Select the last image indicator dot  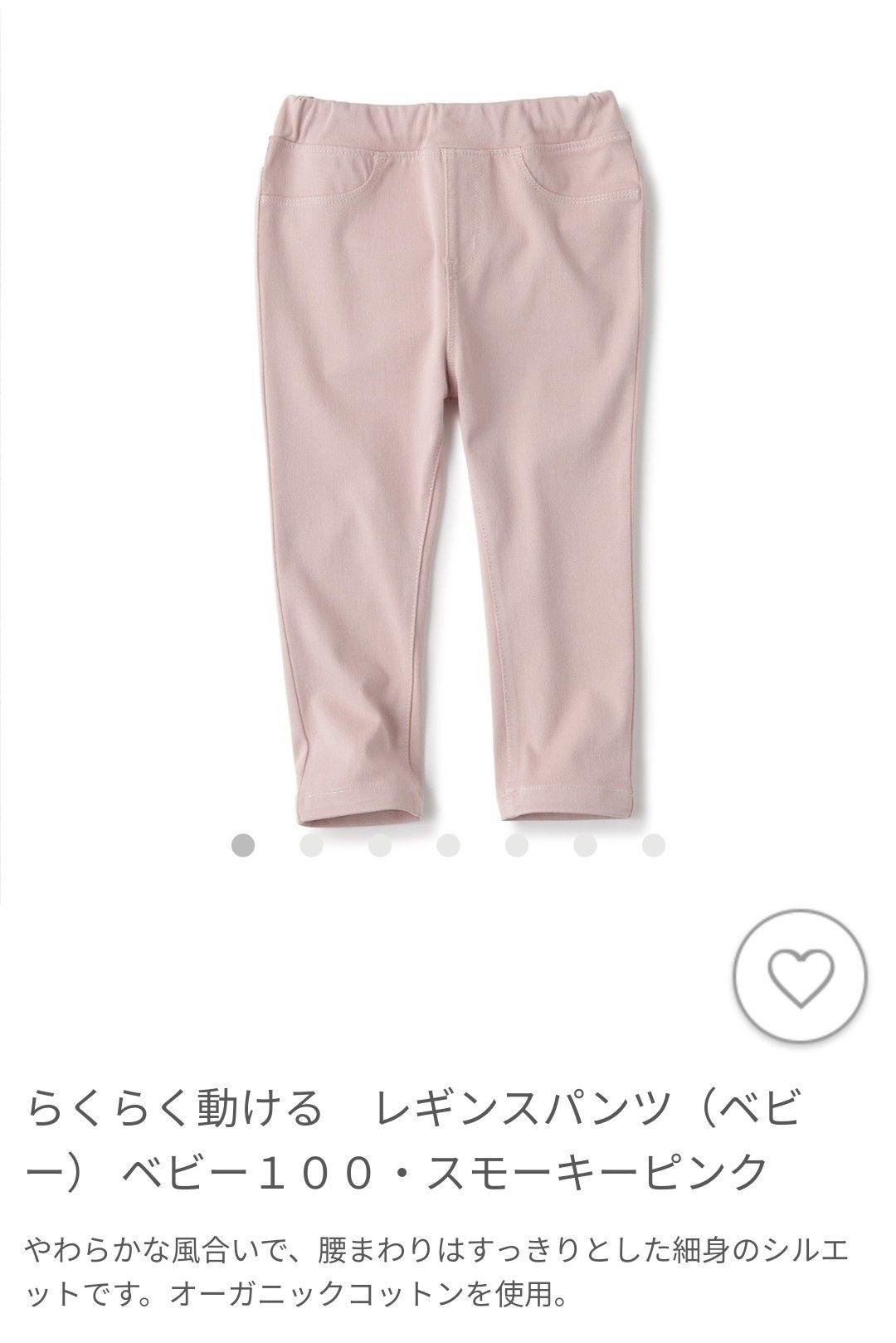pos(655,845)
